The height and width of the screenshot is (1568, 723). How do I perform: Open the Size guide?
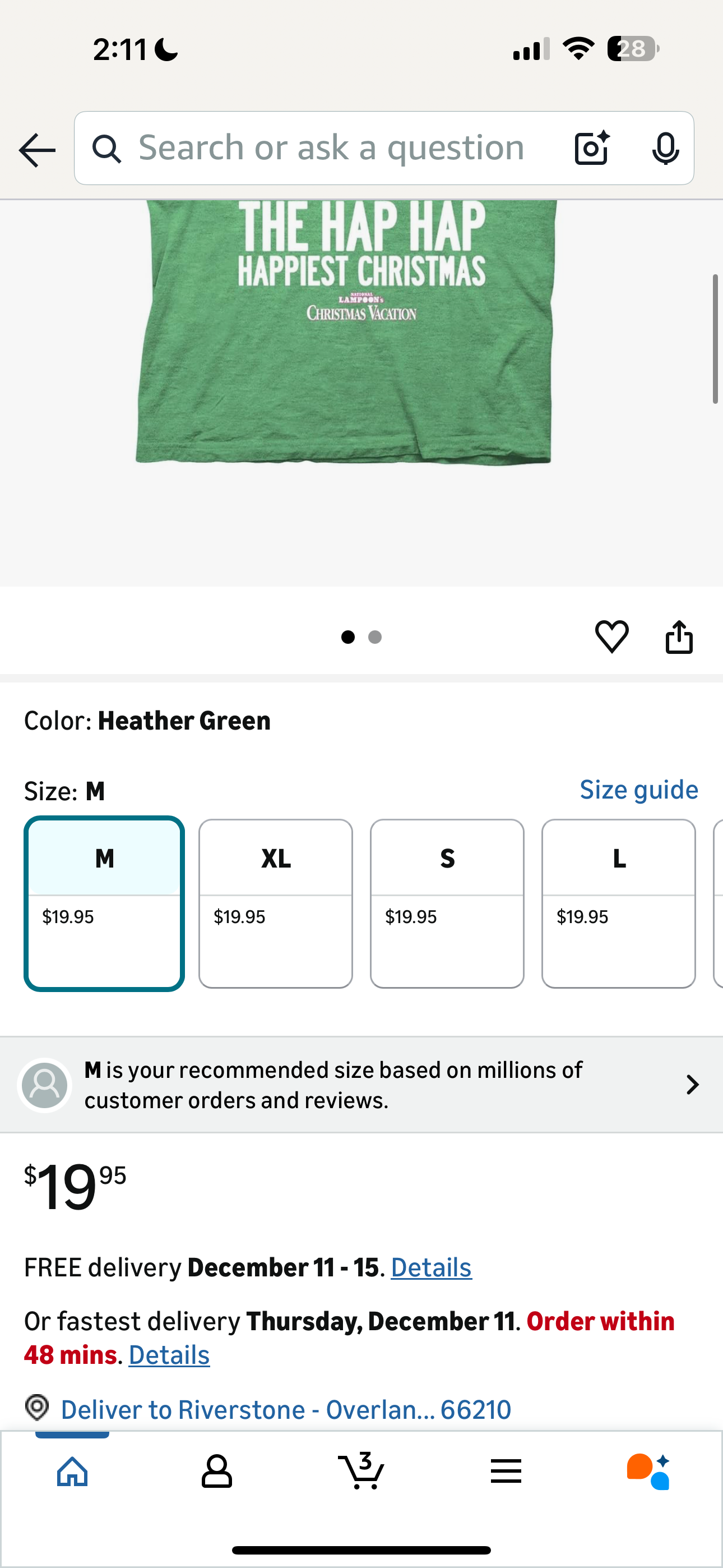(638, 790)
